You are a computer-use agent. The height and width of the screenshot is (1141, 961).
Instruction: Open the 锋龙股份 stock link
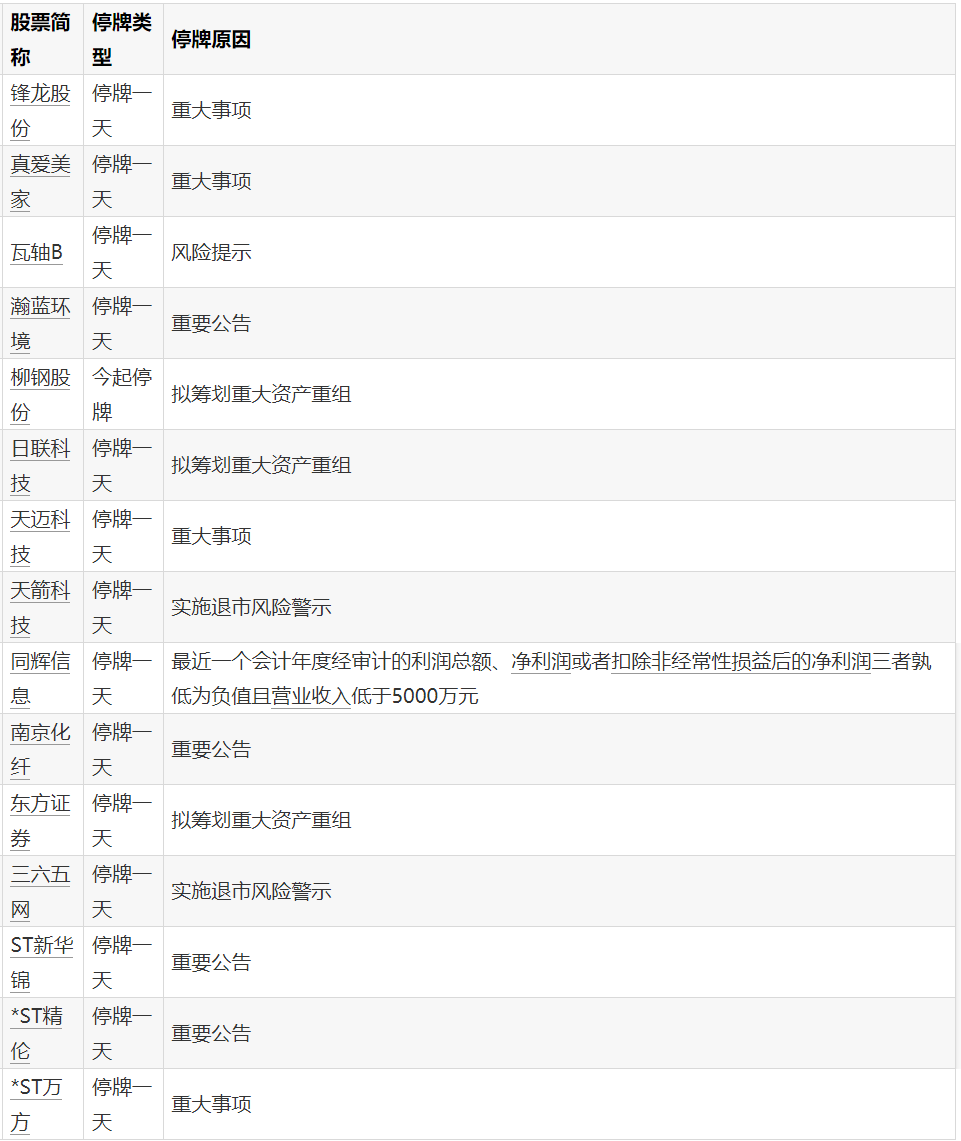coord(40,94)
